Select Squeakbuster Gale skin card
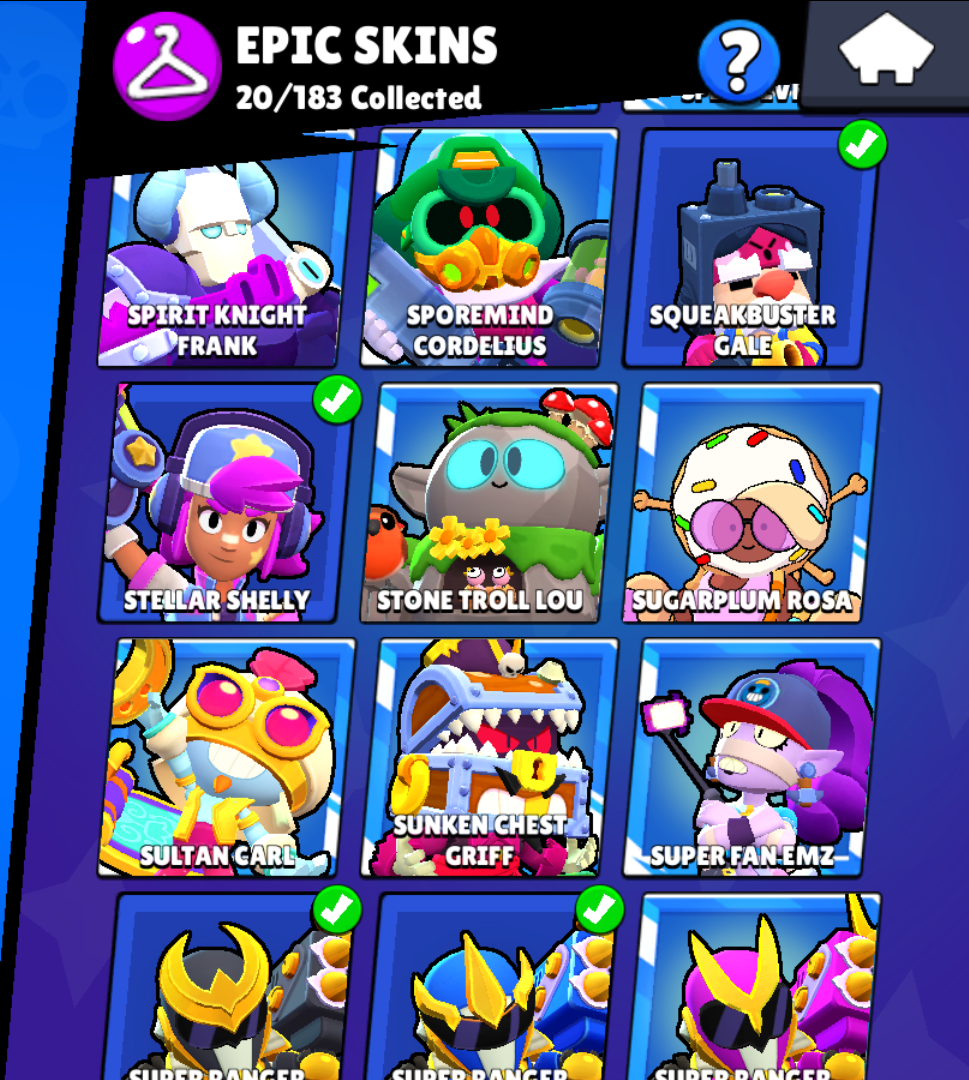Image resolution: width=969 pixels, height=1080 pixels. point(752,250)
